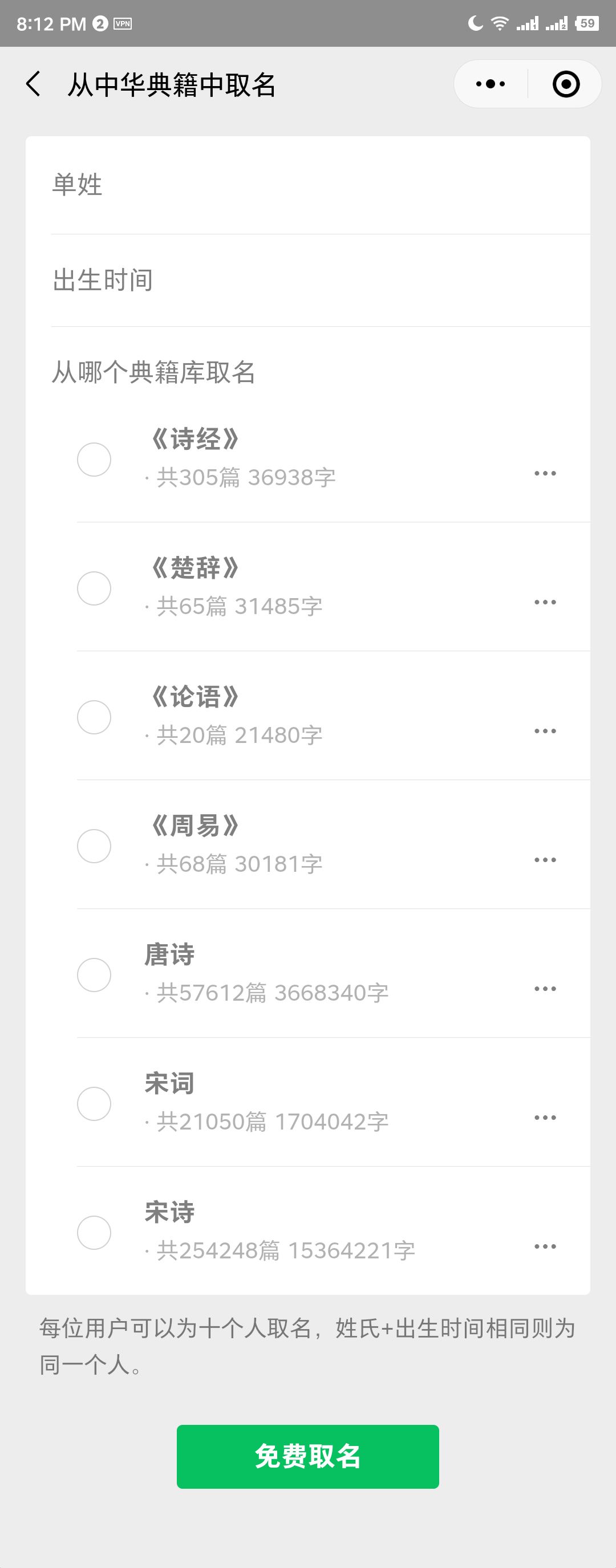The width and height of the screenshot is (616, 1568).
Task: Go back using the top-left arrow
Action: pyautogui.click(x=34, y=84)
